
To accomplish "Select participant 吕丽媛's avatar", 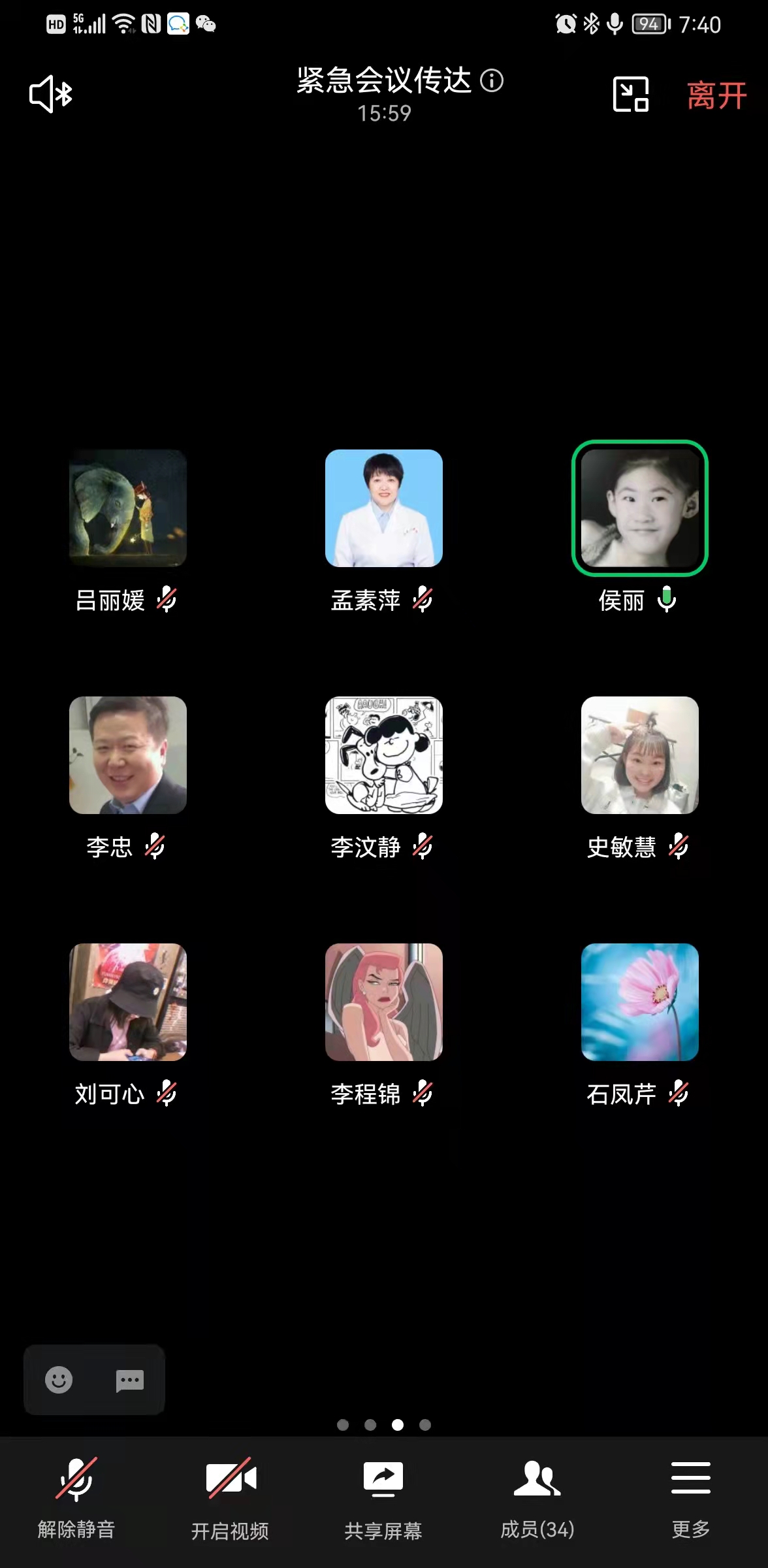I will click(128, 508).
